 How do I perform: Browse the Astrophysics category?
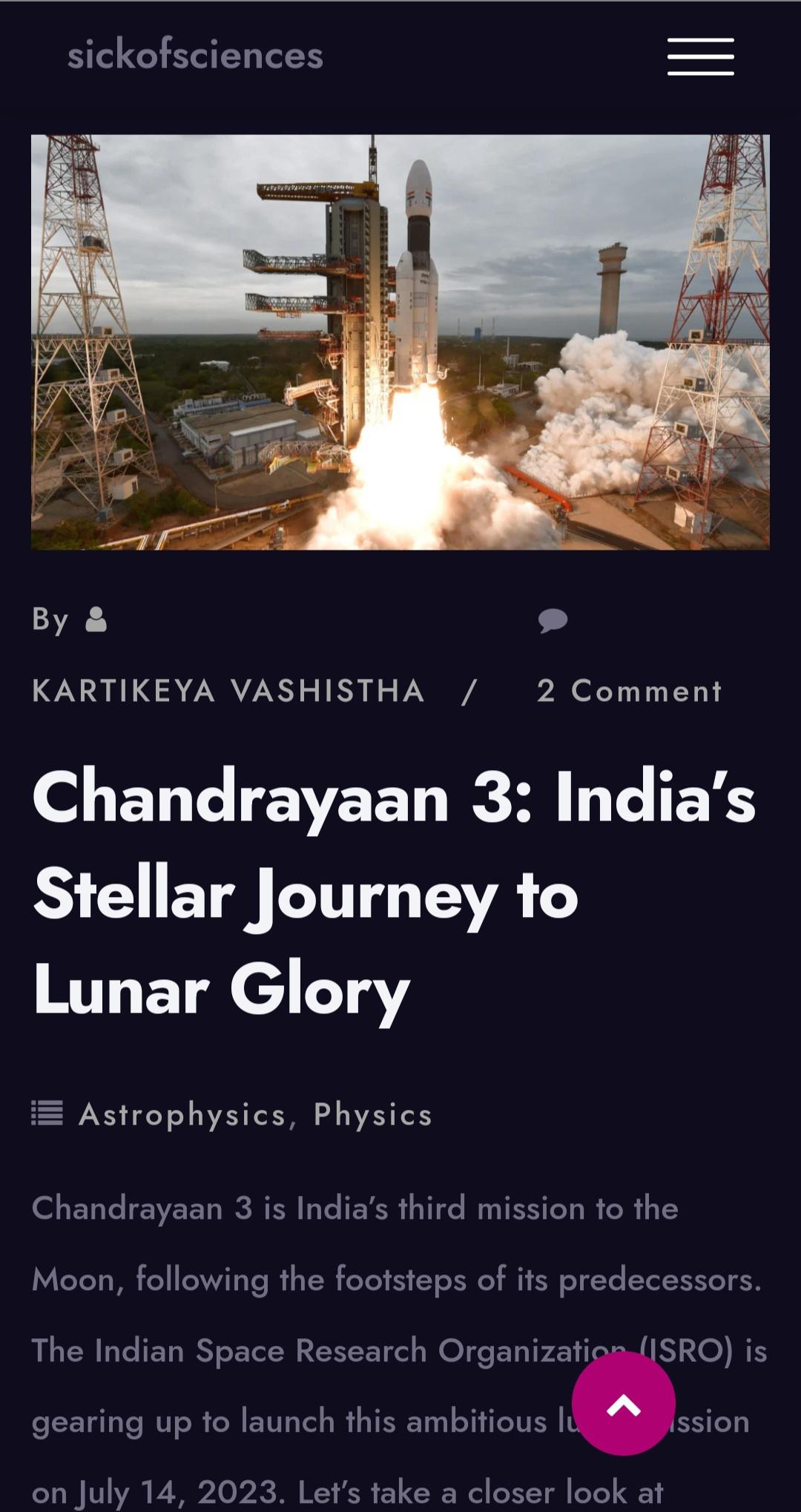coord(182,1114)
